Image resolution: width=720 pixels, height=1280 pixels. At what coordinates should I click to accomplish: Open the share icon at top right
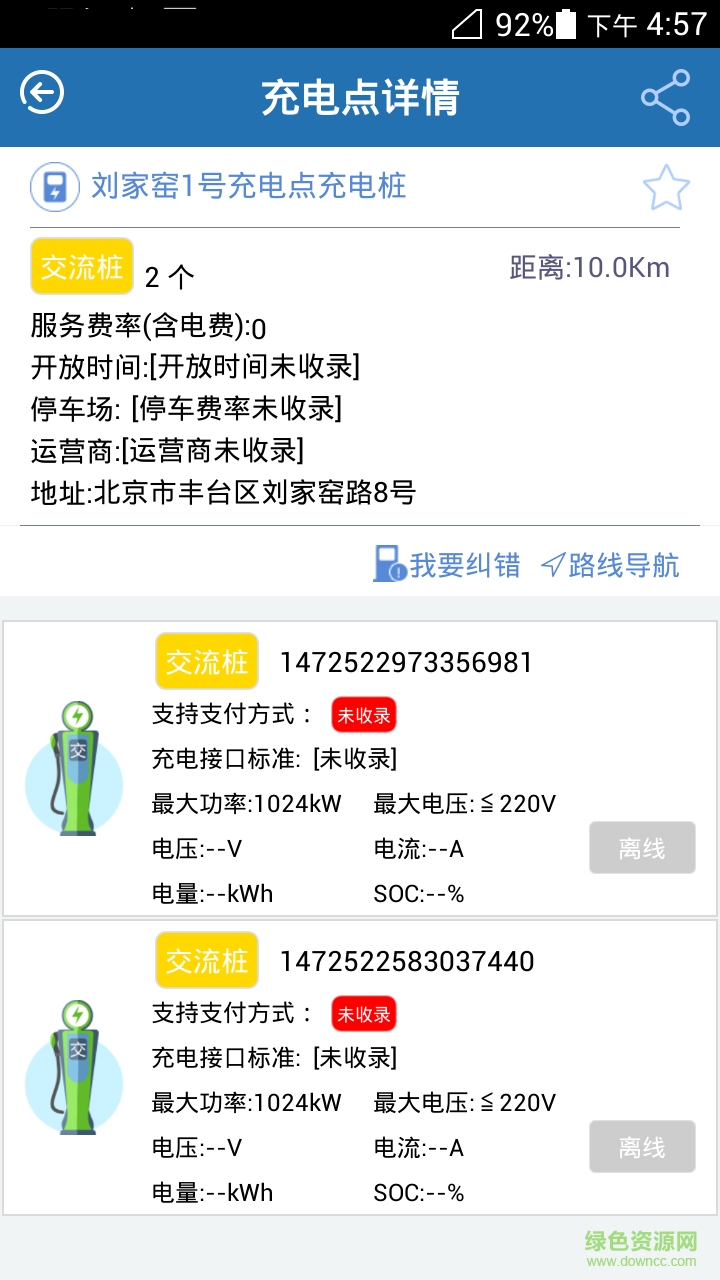(x=664, y=96)
